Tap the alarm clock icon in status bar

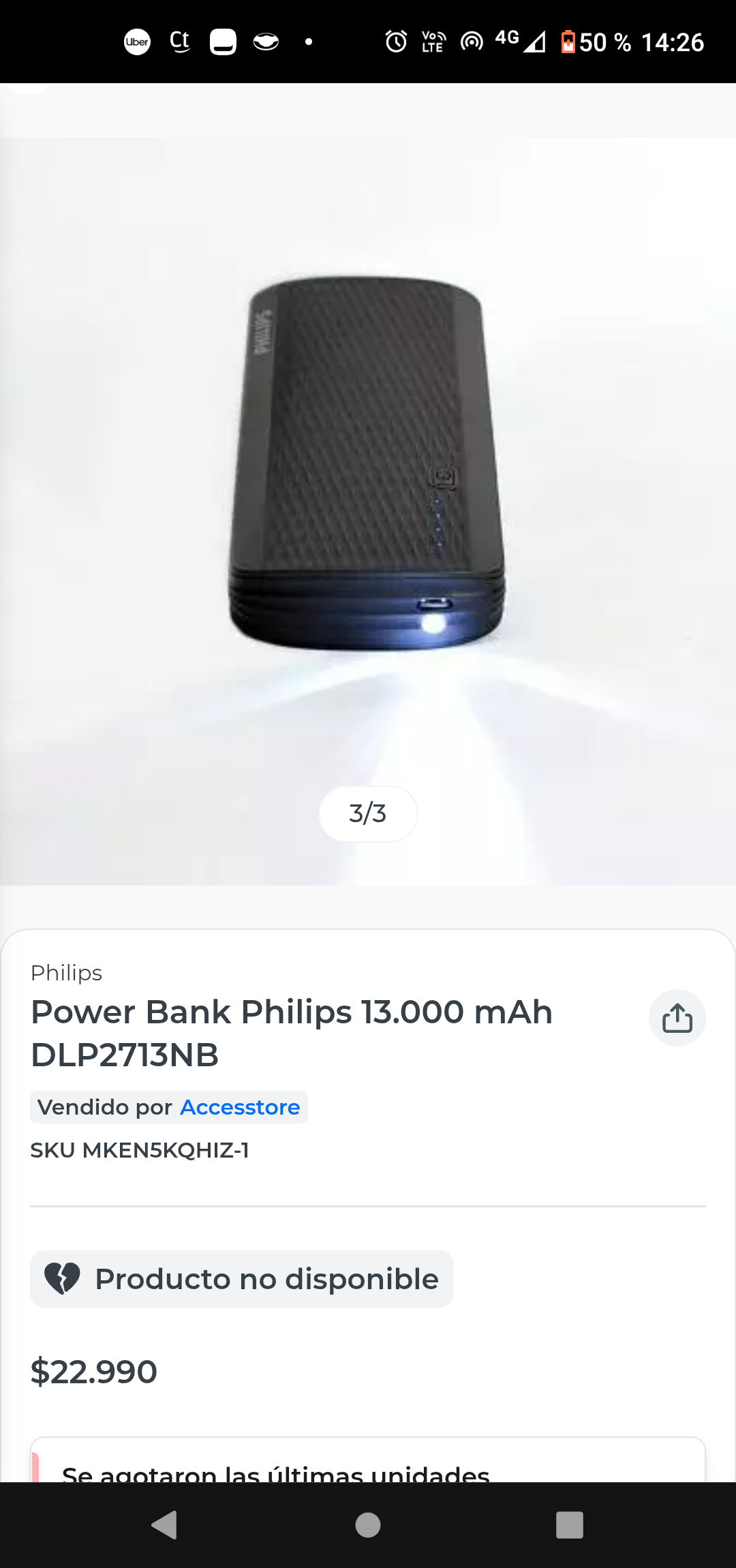(395, 42)
